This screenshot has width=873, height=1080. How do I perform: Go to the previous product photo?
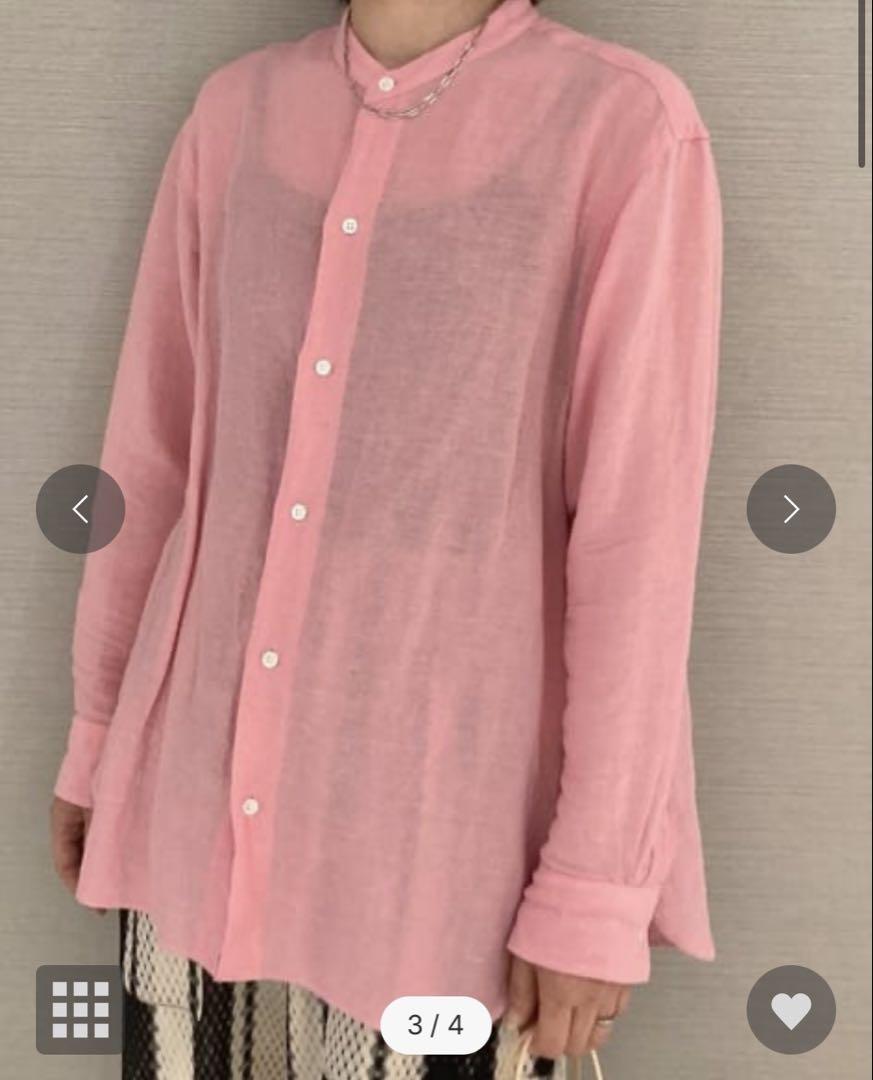tap(80, 509)
